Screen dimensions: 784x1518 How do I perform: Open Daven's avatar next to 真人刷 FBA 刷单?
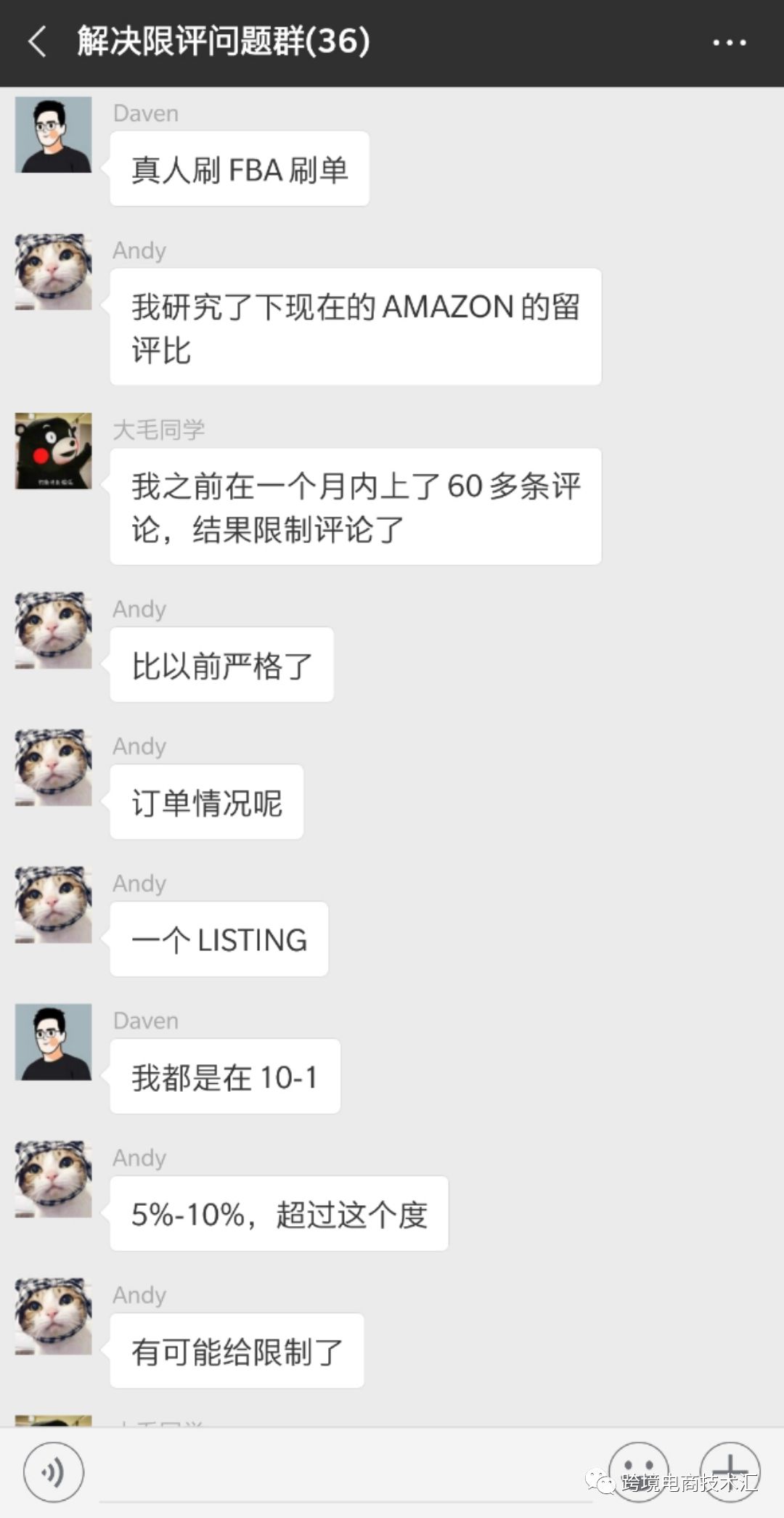(54, 135)
